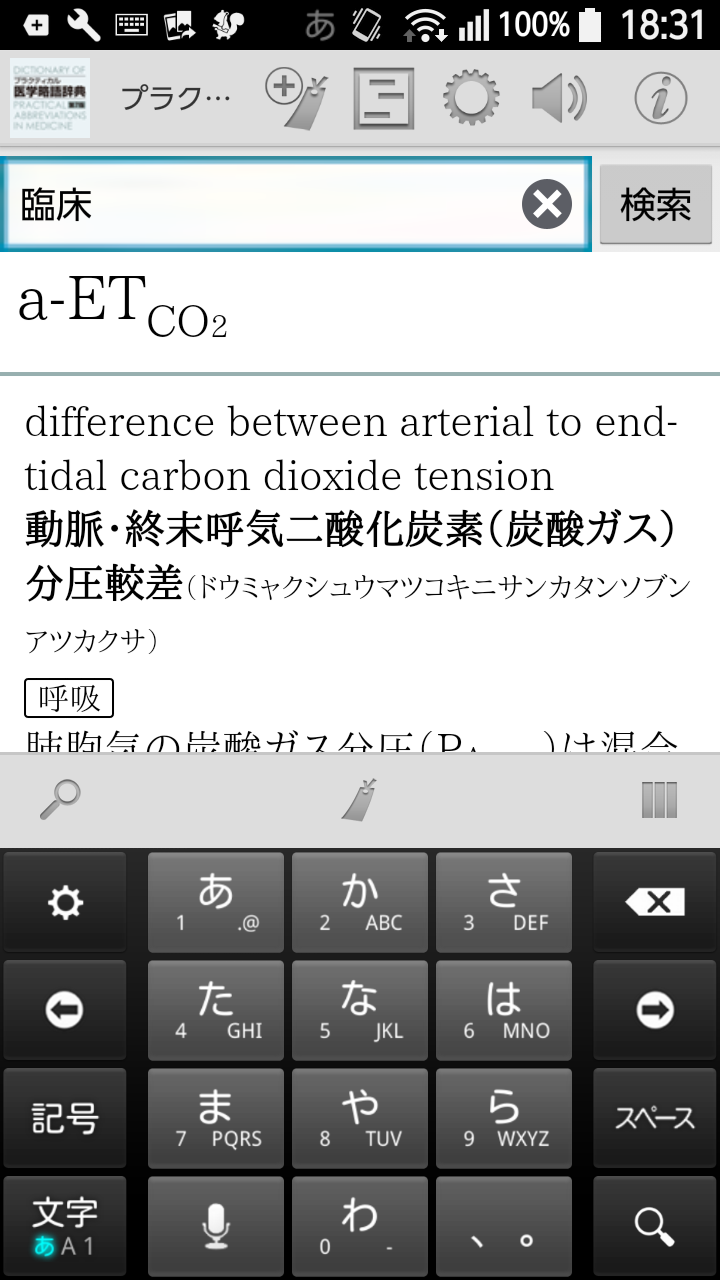Open the 呼吸 category tag
720x1280 pixels.
pyautogui.click(x=69, y=698)
